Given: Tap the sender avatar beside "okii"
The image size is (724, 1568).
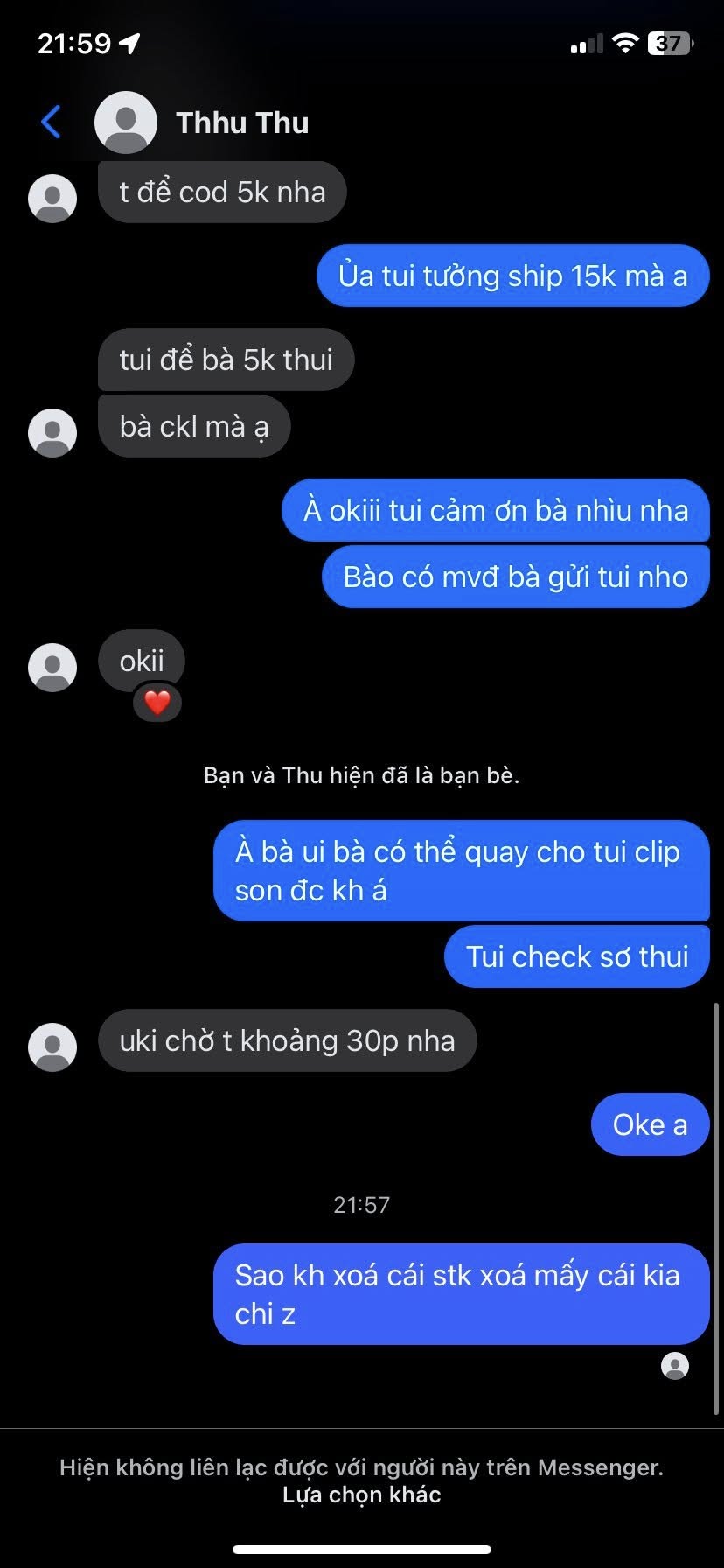Looking at the screenshot, I should [x=52, y=668].
